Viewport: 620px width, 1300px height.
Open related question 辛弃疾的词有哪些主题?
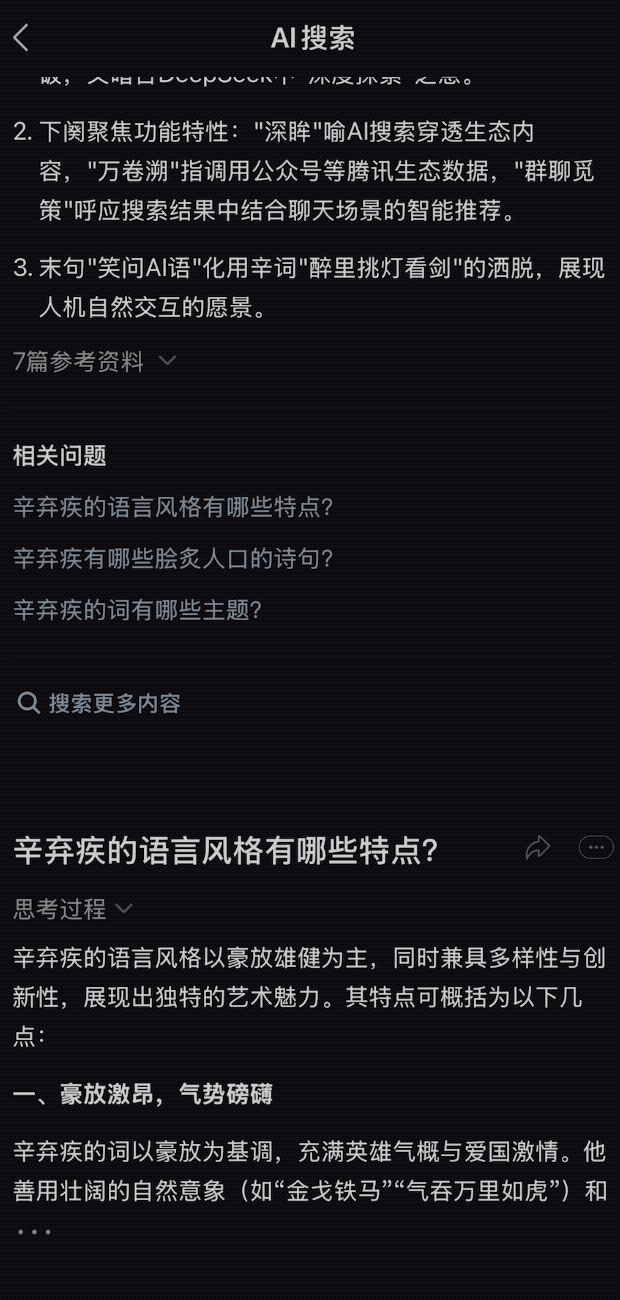(x=138, y=609)
